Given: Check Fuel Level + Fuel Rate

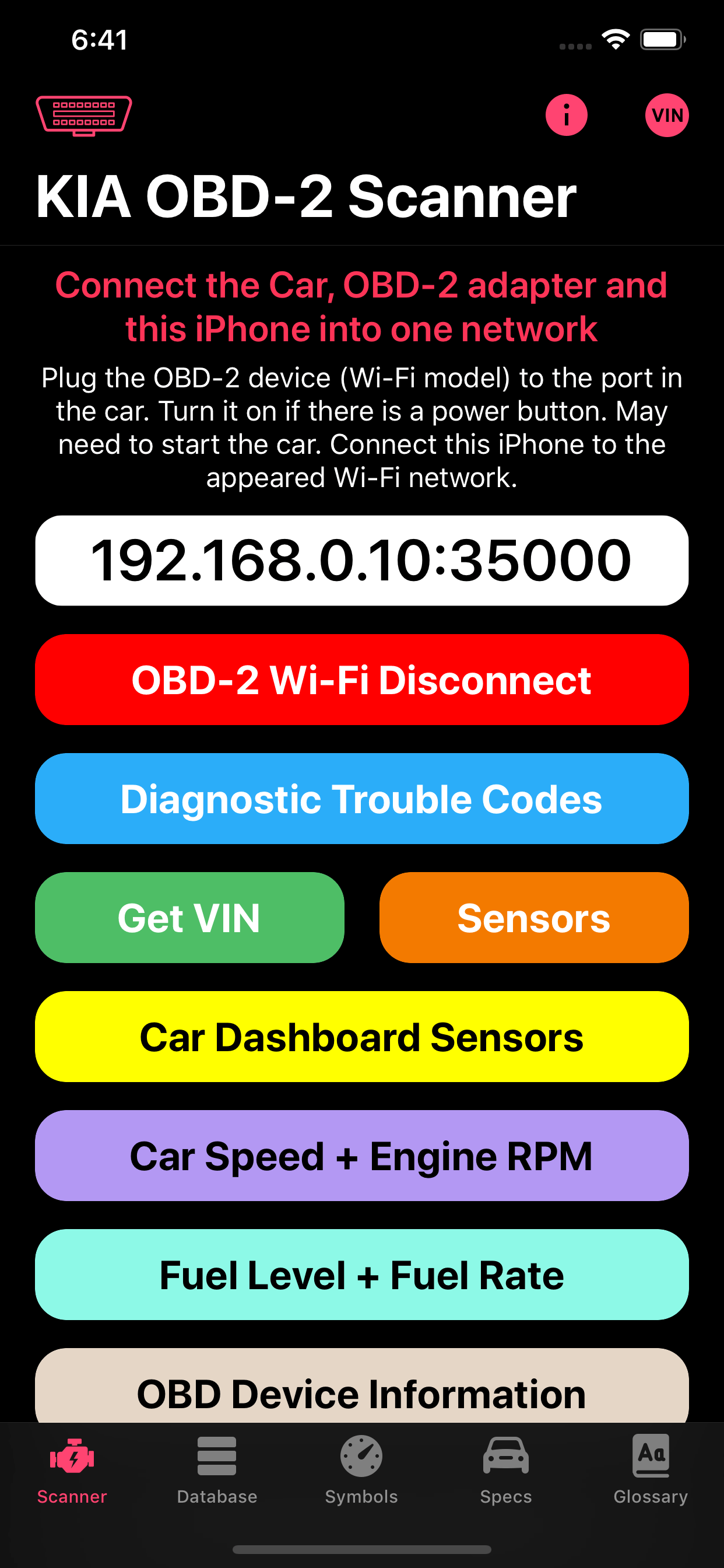Looking at the screenshot, I should pyautogui.click(x=361, y=1275).
